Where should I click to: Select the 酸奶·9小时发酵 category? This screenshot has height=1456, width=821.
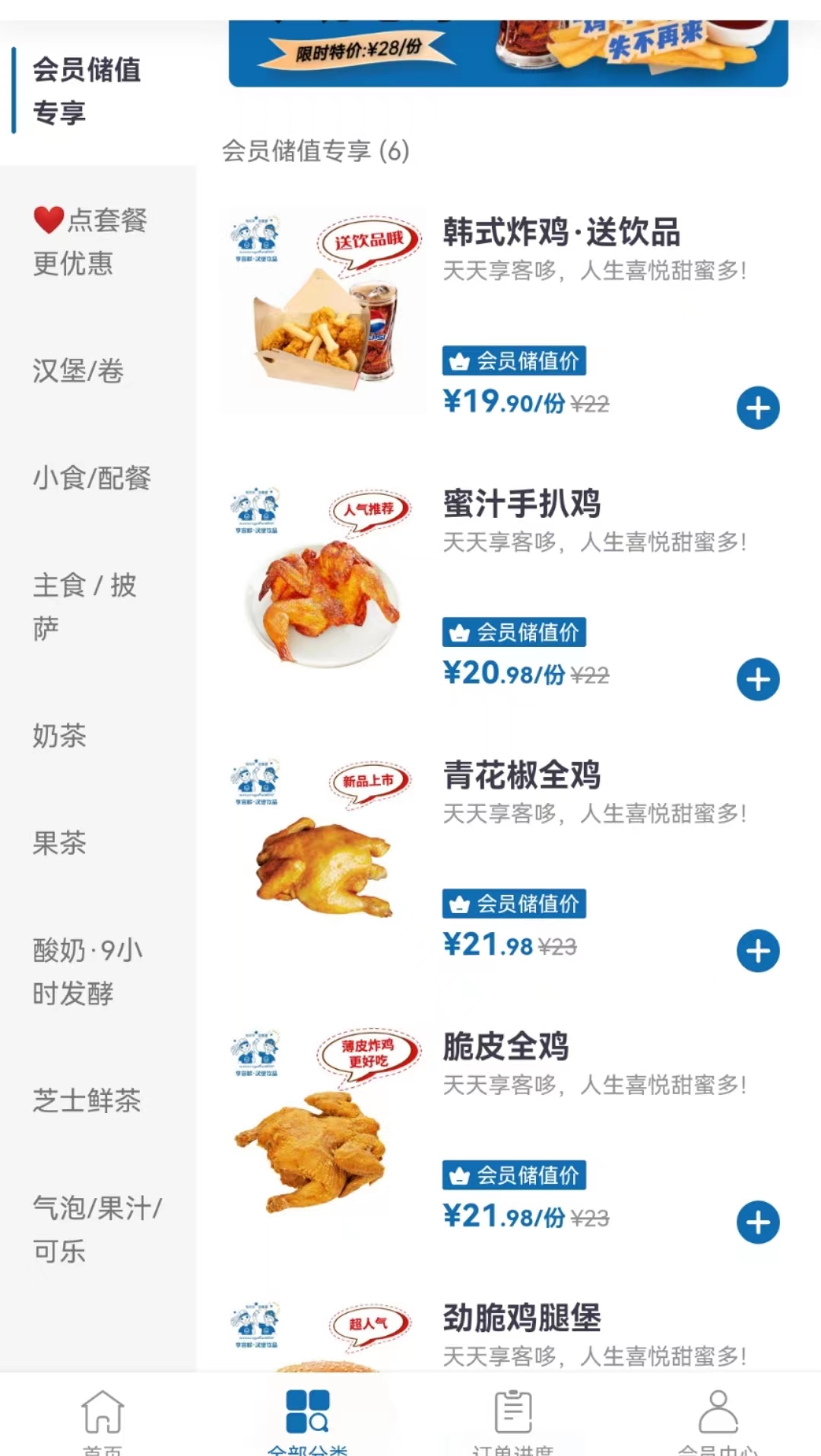tap(87, 972)
